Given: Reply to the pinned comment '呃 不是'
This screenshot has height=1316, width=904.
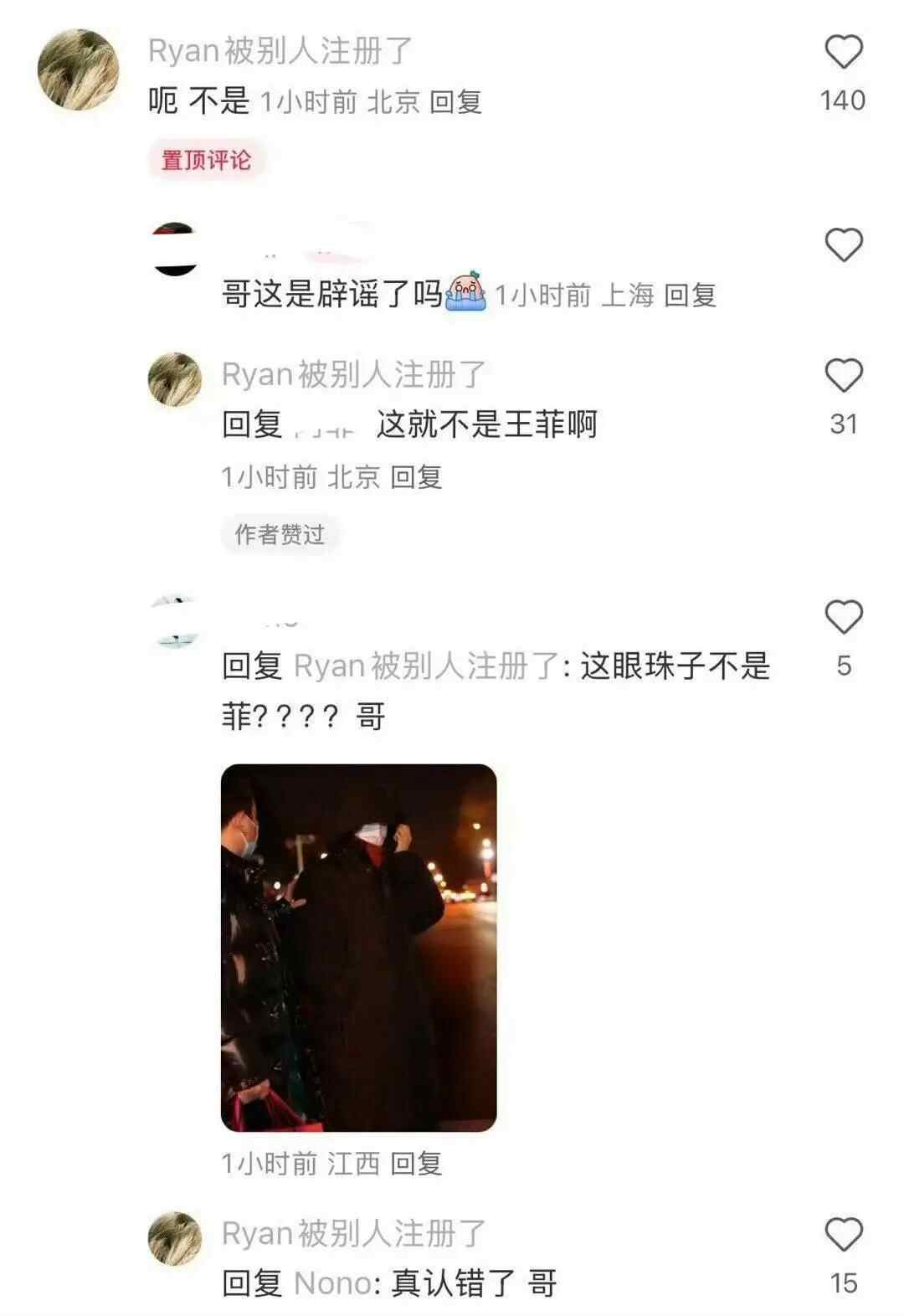Looking at the screenshot, I should 455,102.
